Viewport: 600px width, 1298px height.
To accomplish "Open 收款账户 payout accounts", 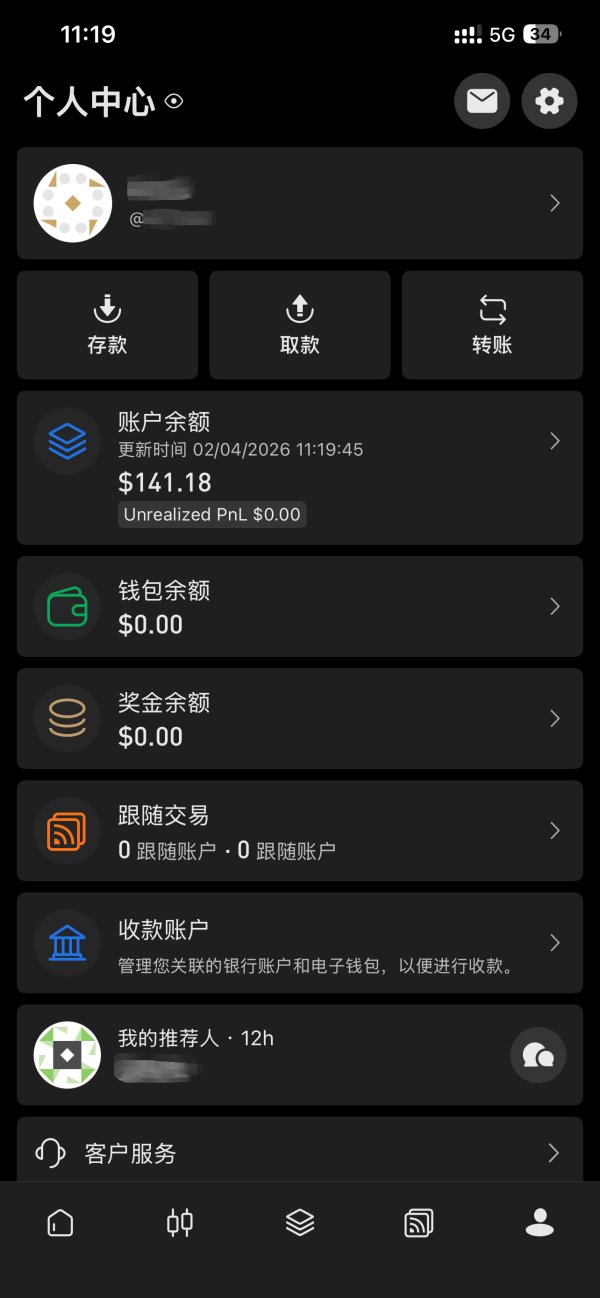I will 300,943.
